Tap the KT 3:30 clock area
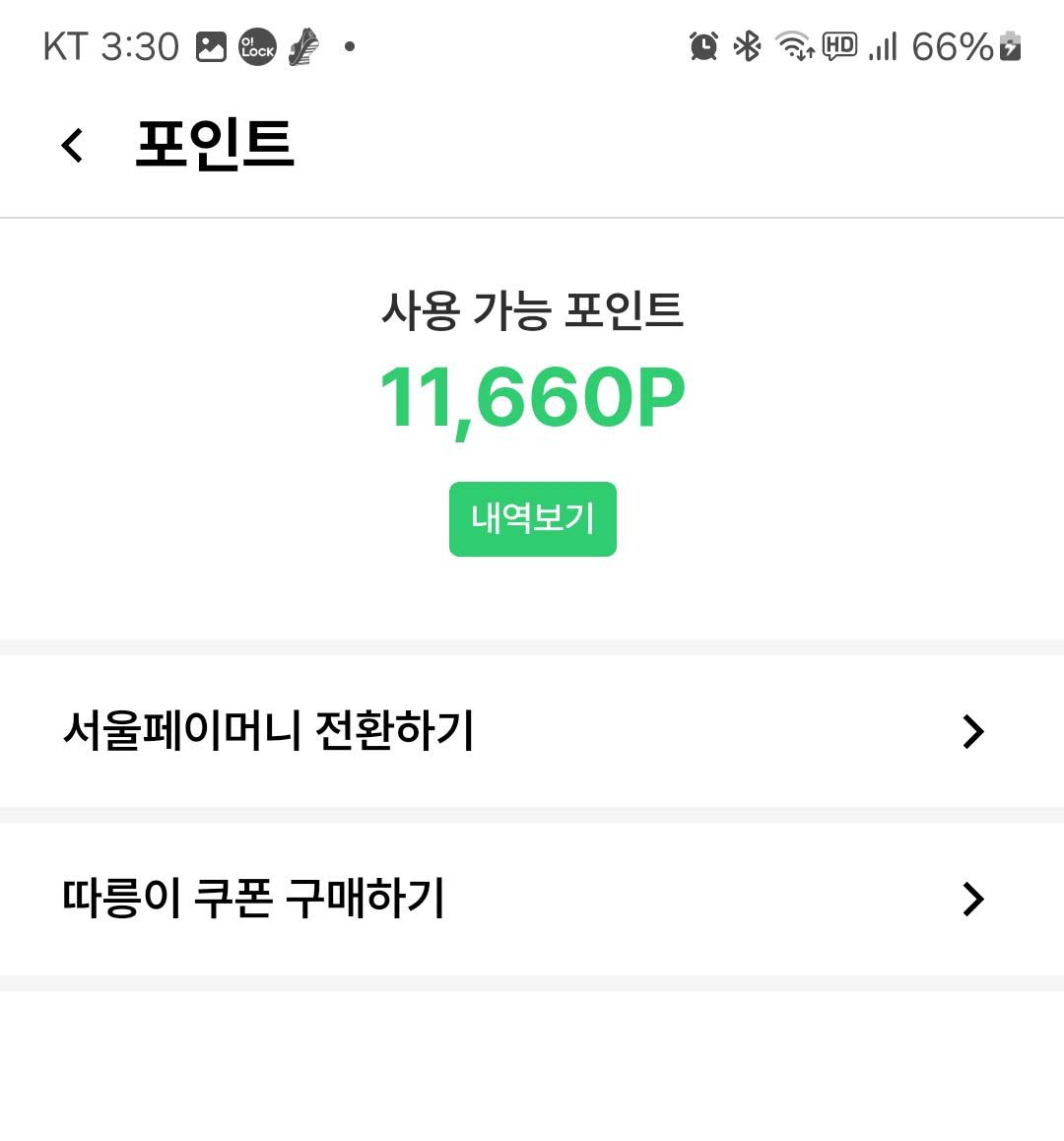The height and width of the screenshot is (1141, 1064). tap(110, 45)
